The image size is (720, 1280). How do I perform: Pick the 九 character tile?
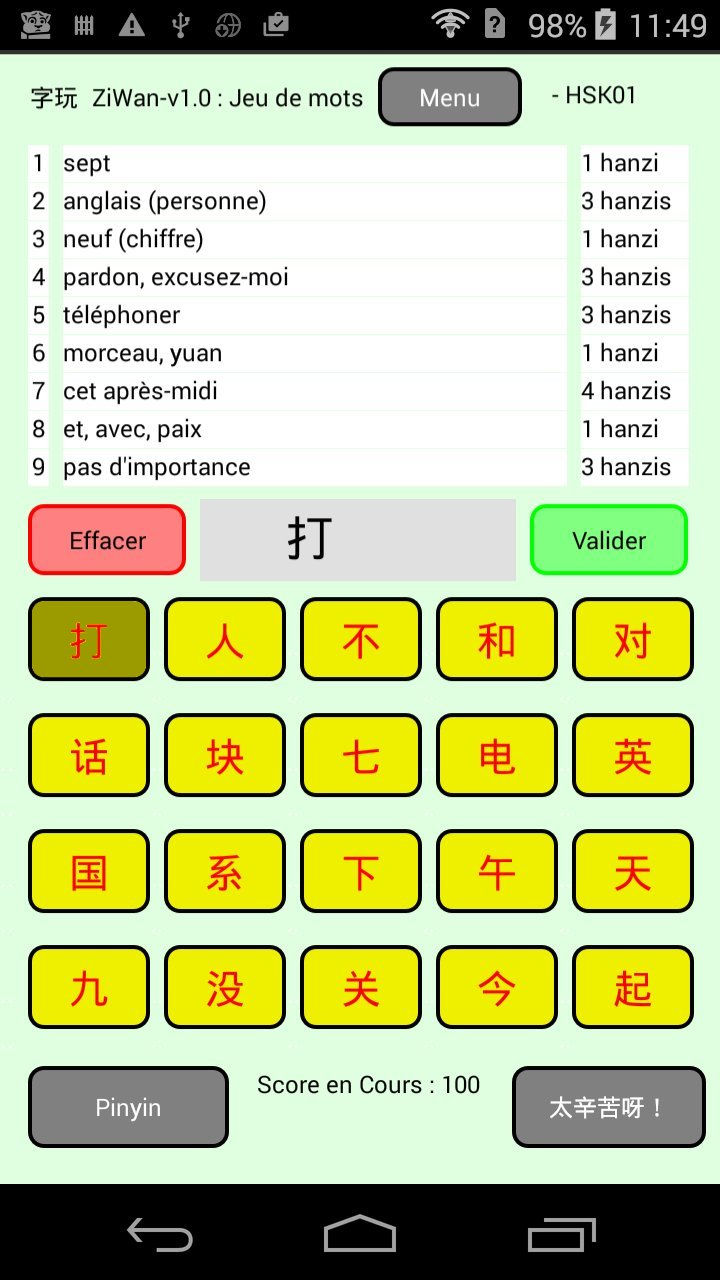89,987
